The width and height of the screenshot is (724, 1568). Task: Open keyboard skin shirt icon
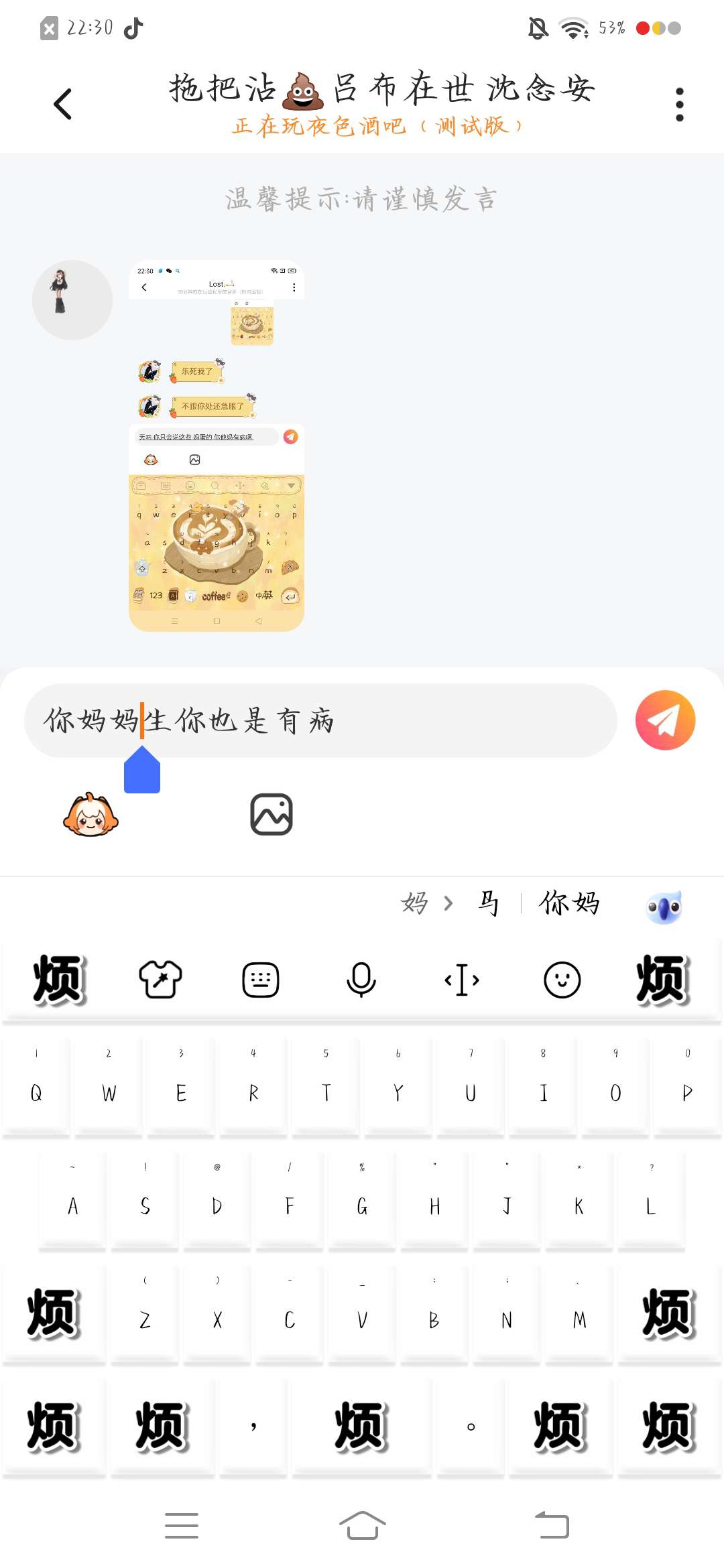160,980
